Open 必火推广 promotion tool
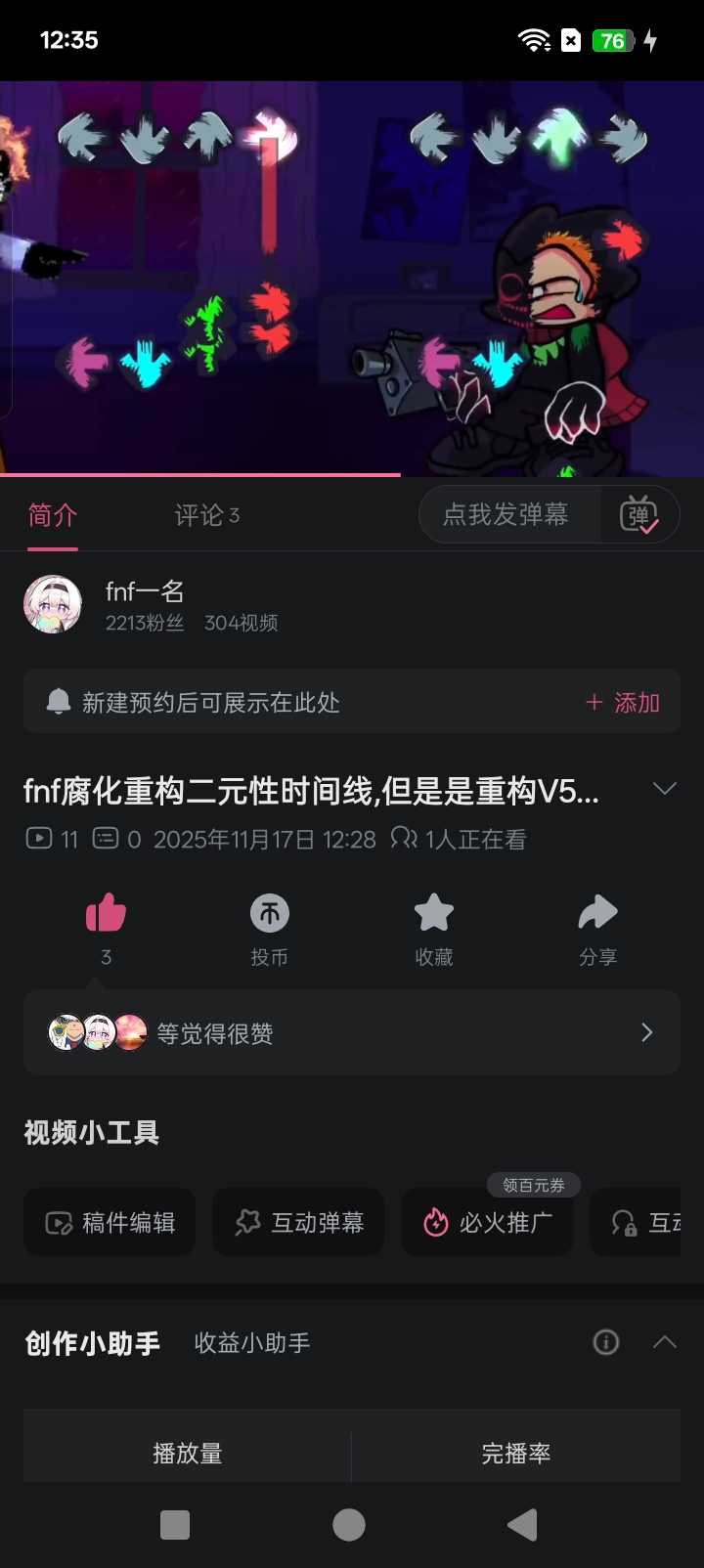 coord(487,1223)
